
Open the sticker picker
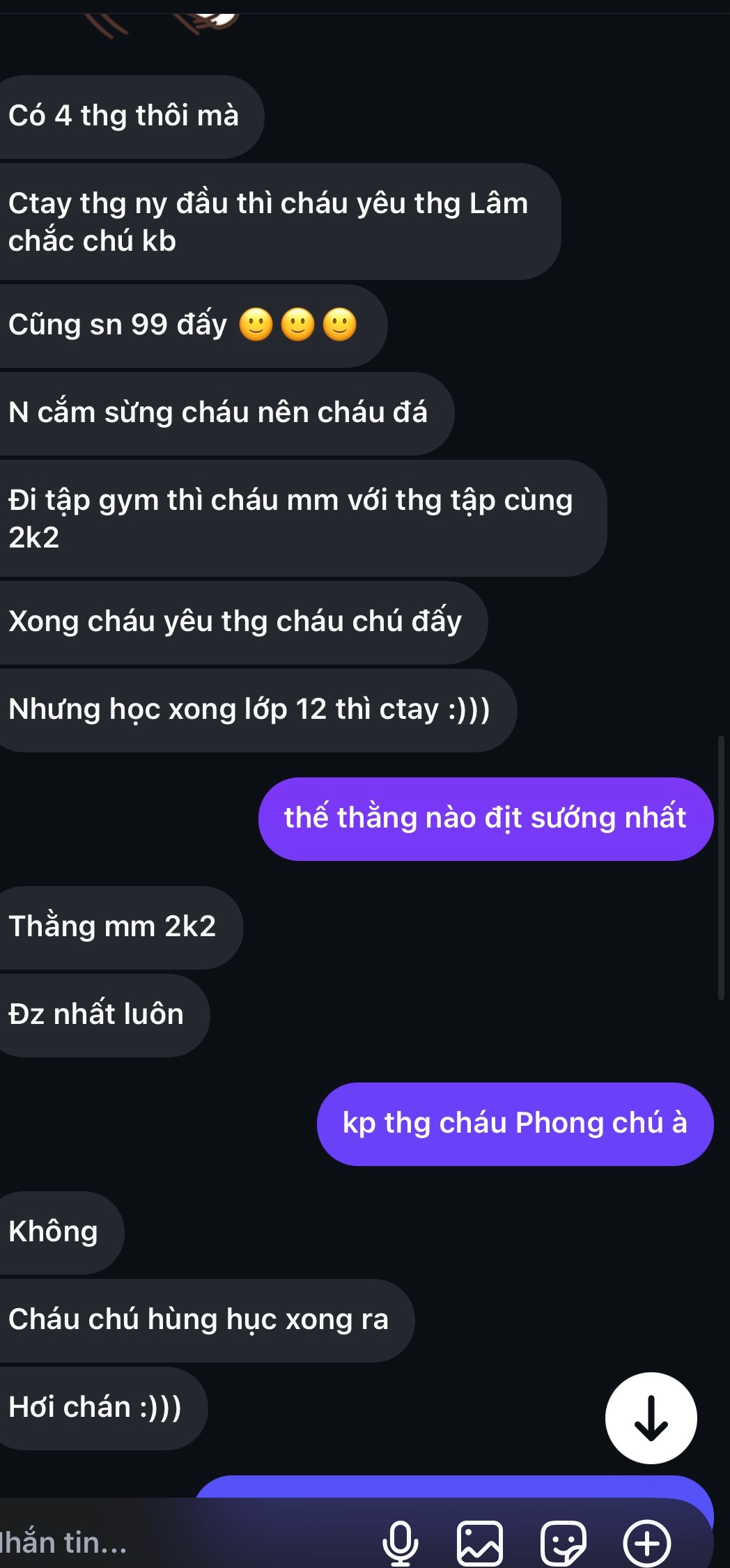(x=564, y=1544)
